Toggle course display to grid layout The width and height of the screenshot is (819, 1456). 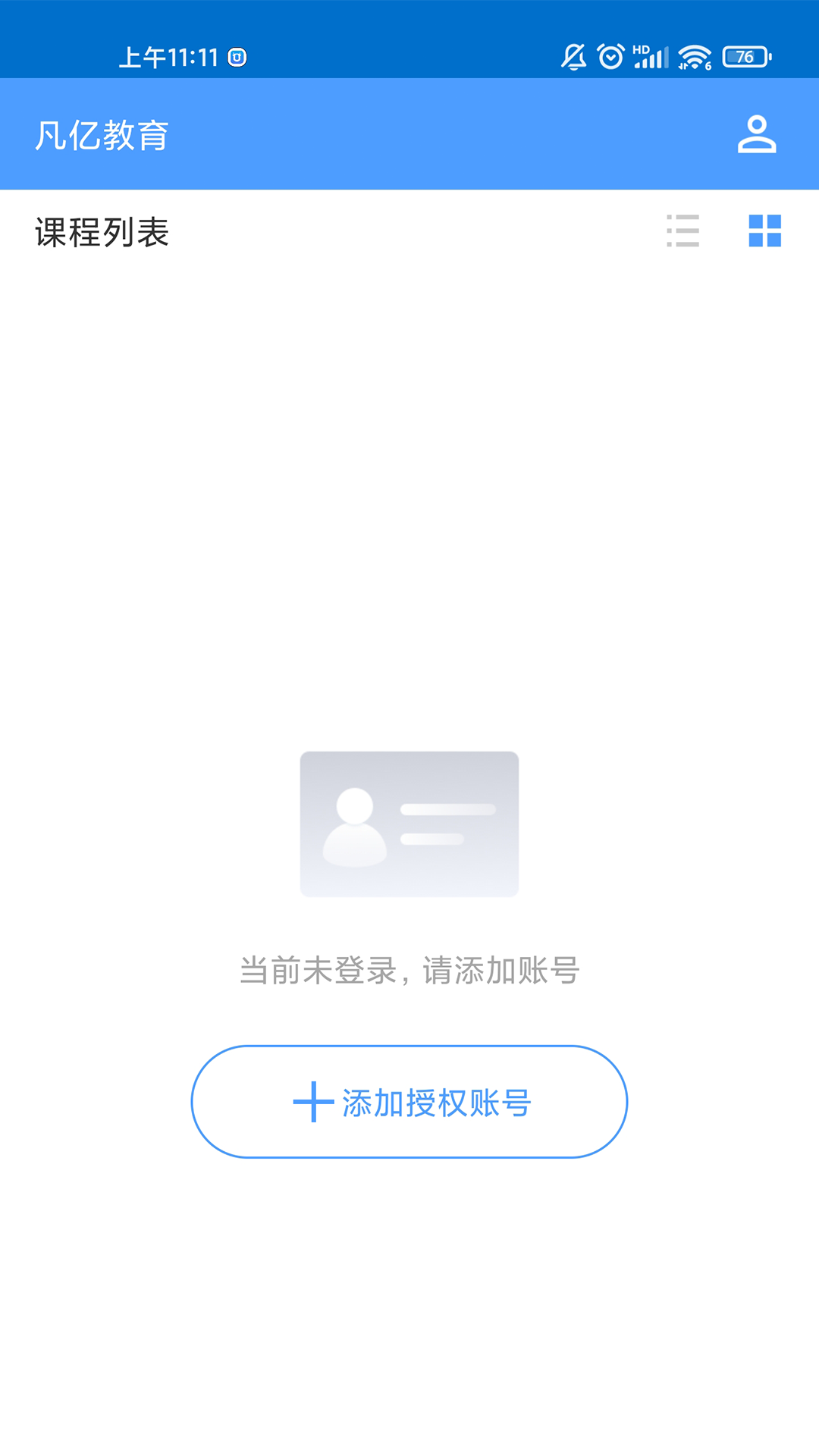click(766, 231)
